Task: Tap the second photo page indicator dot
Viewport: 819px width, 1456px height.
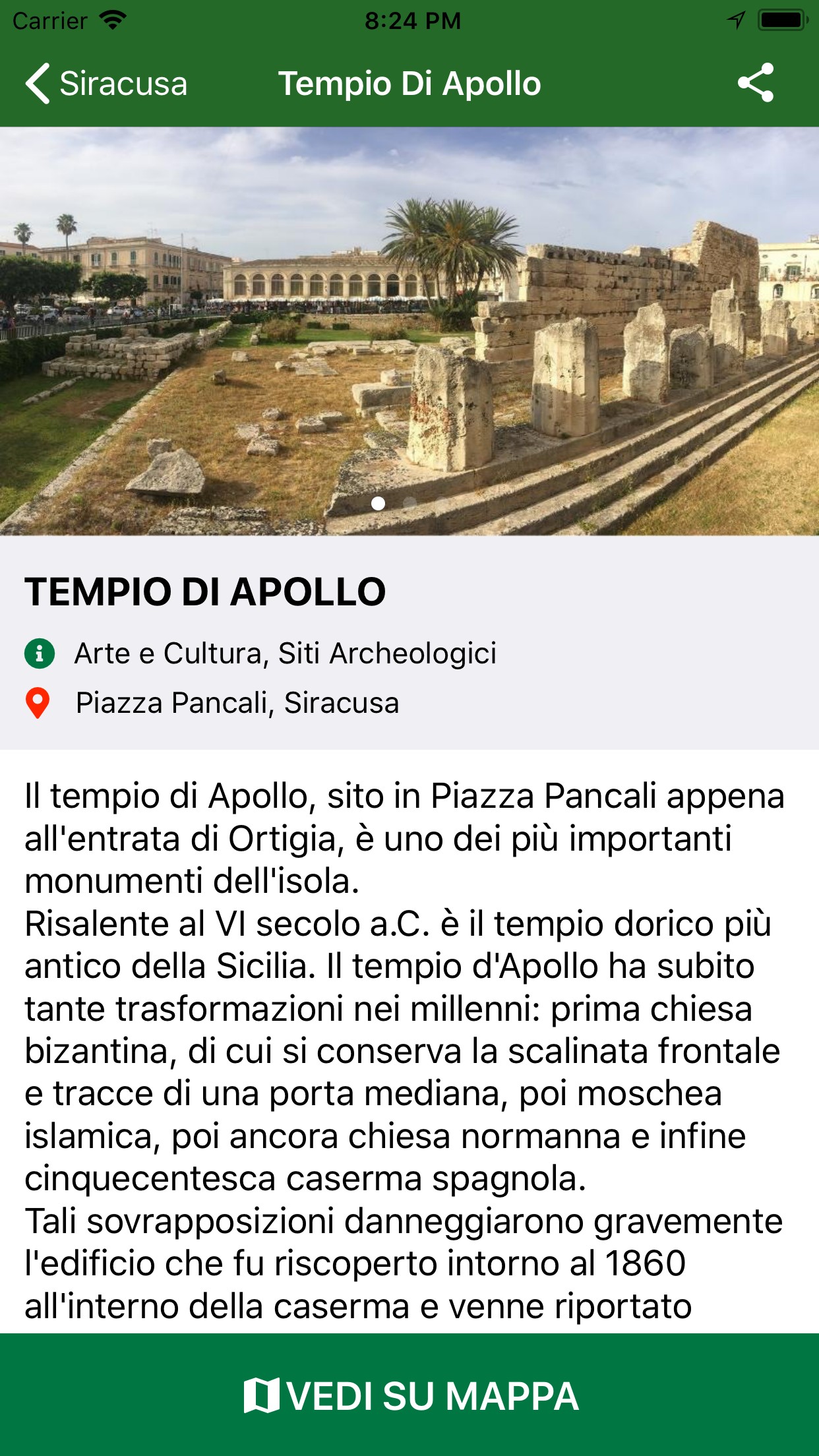Action: [409, 504]
